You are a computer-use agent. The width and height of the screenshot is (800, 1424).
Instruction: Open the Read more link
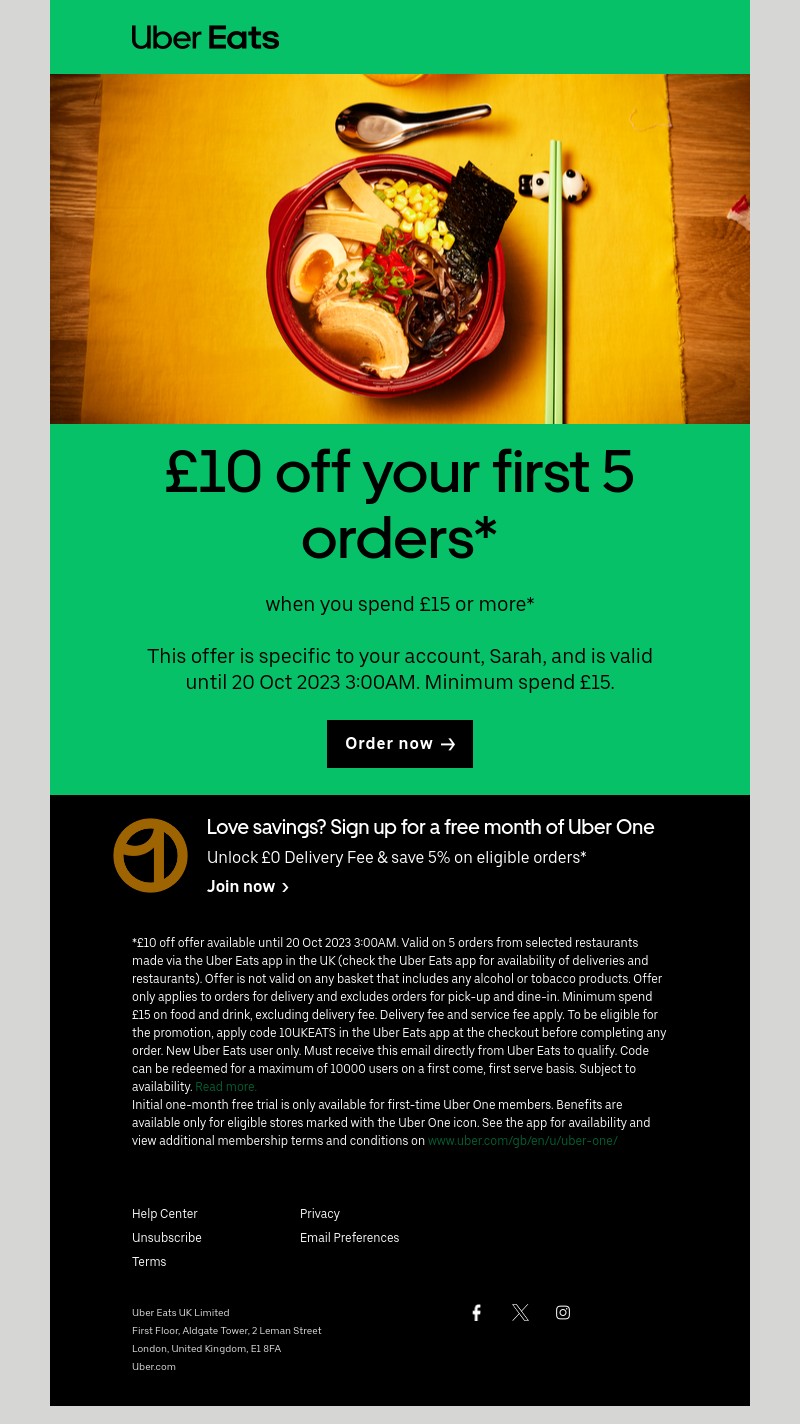(x=226, y=1087)
